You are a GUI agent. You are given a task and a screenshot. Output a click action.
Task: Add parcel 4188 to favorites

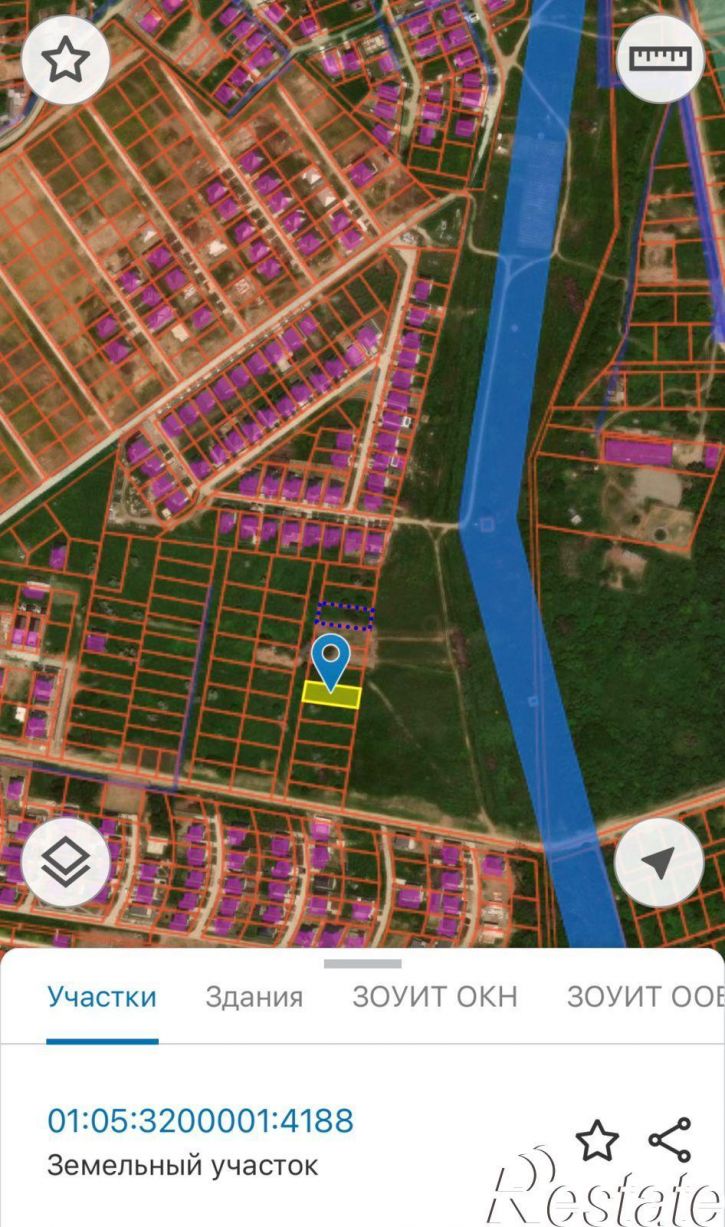(x=597, y=1141)
